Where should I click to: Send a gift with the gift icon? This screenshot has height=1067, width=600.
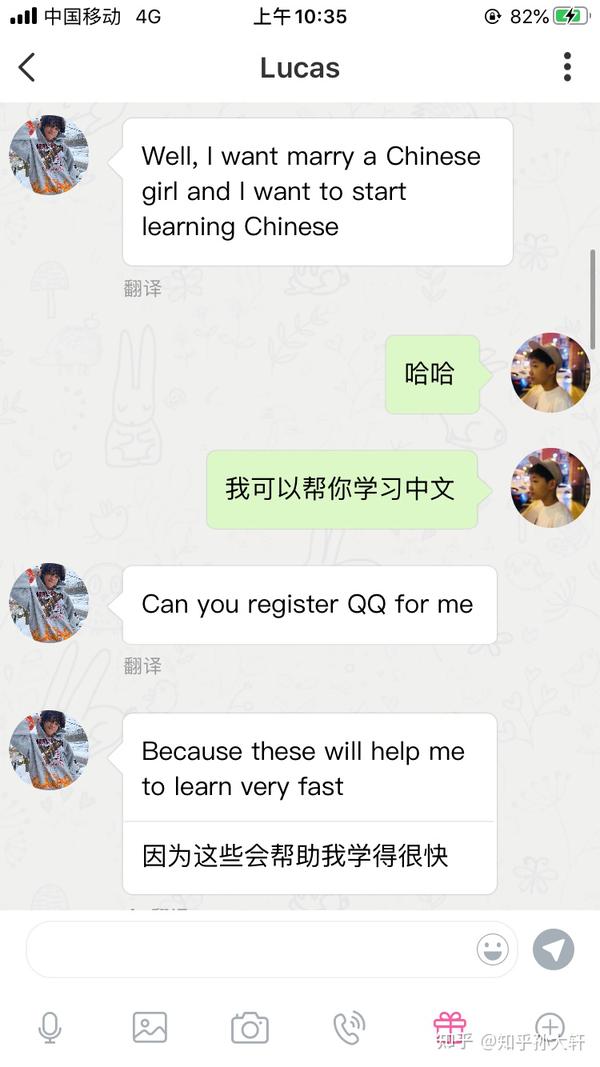tap(450, 1025)
